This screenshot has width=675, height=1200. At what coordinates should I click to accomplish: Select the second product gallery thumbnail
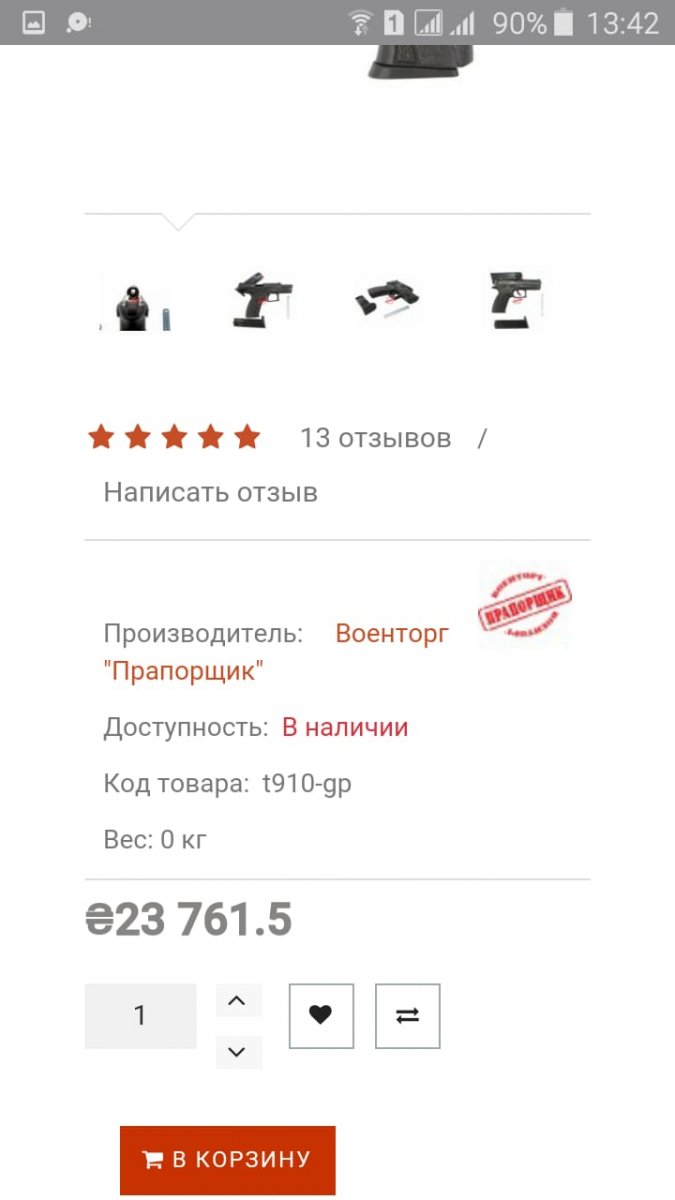262,300
